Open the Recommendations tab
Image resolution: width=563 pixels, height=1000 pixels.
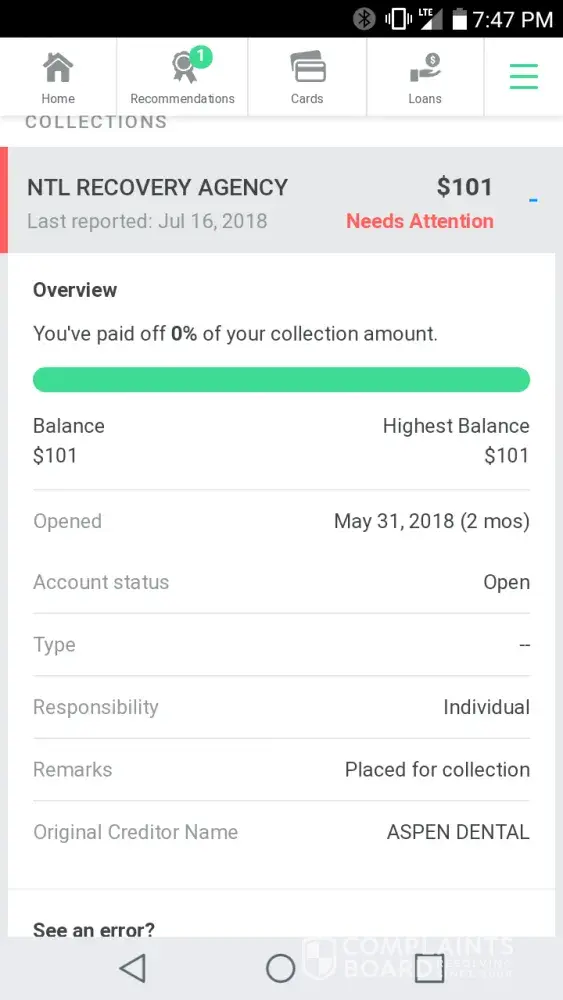click(x=182, y=78)
